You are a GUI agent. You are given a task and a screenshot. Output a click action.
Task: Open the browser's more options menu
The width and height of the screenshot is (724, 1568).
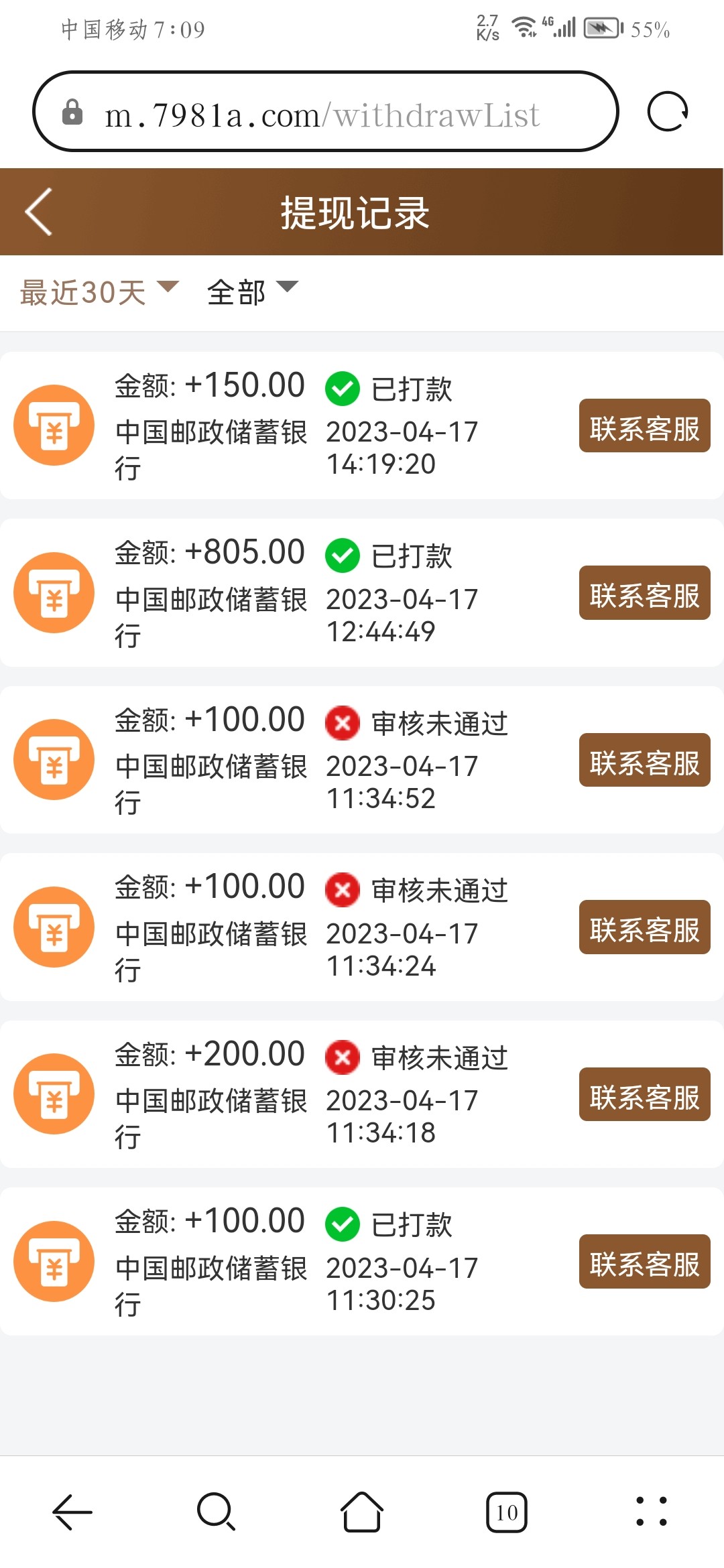(651, 1512)
